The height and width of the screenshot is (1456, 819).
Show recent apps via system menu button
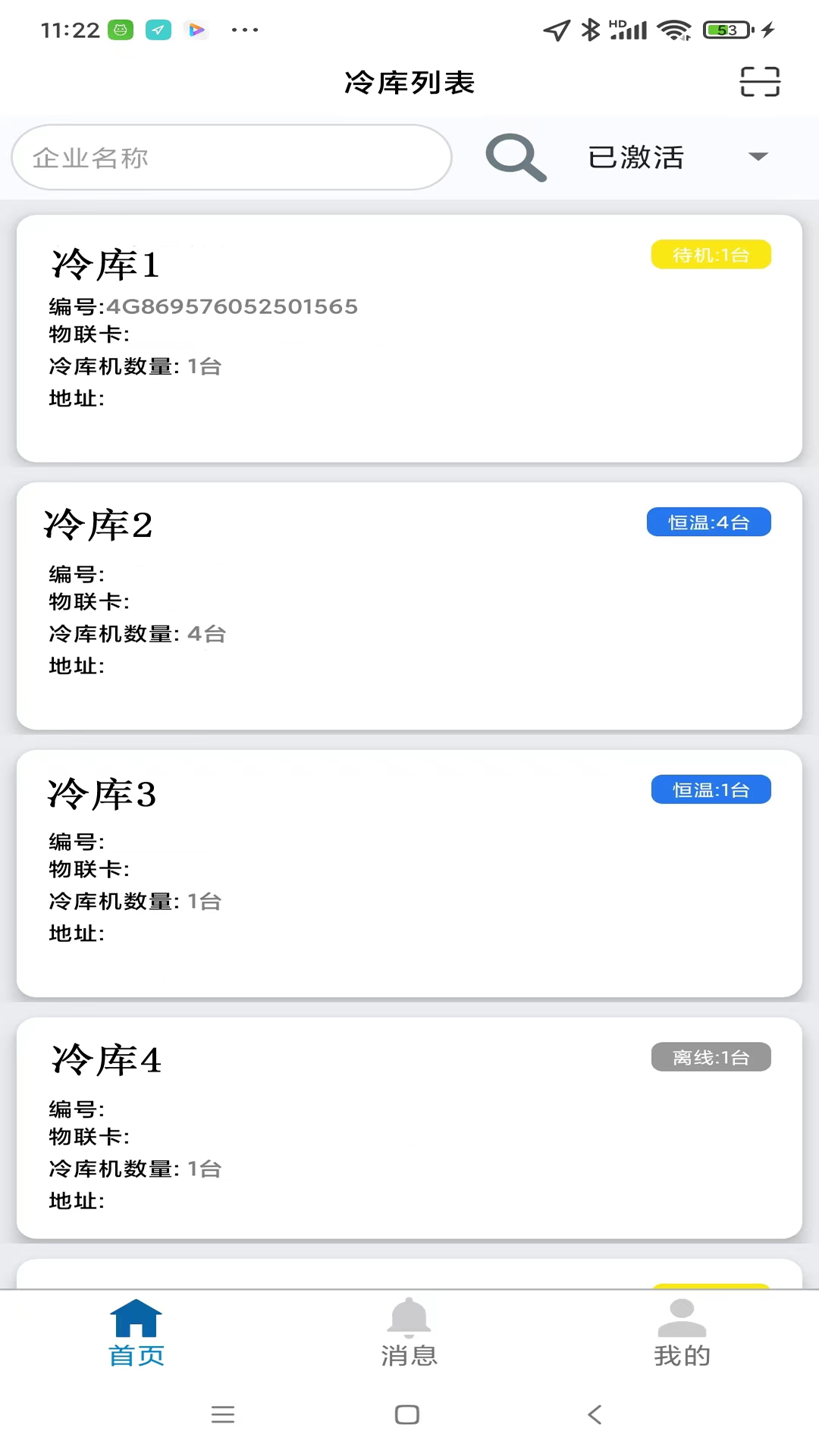pos(223,1414)
